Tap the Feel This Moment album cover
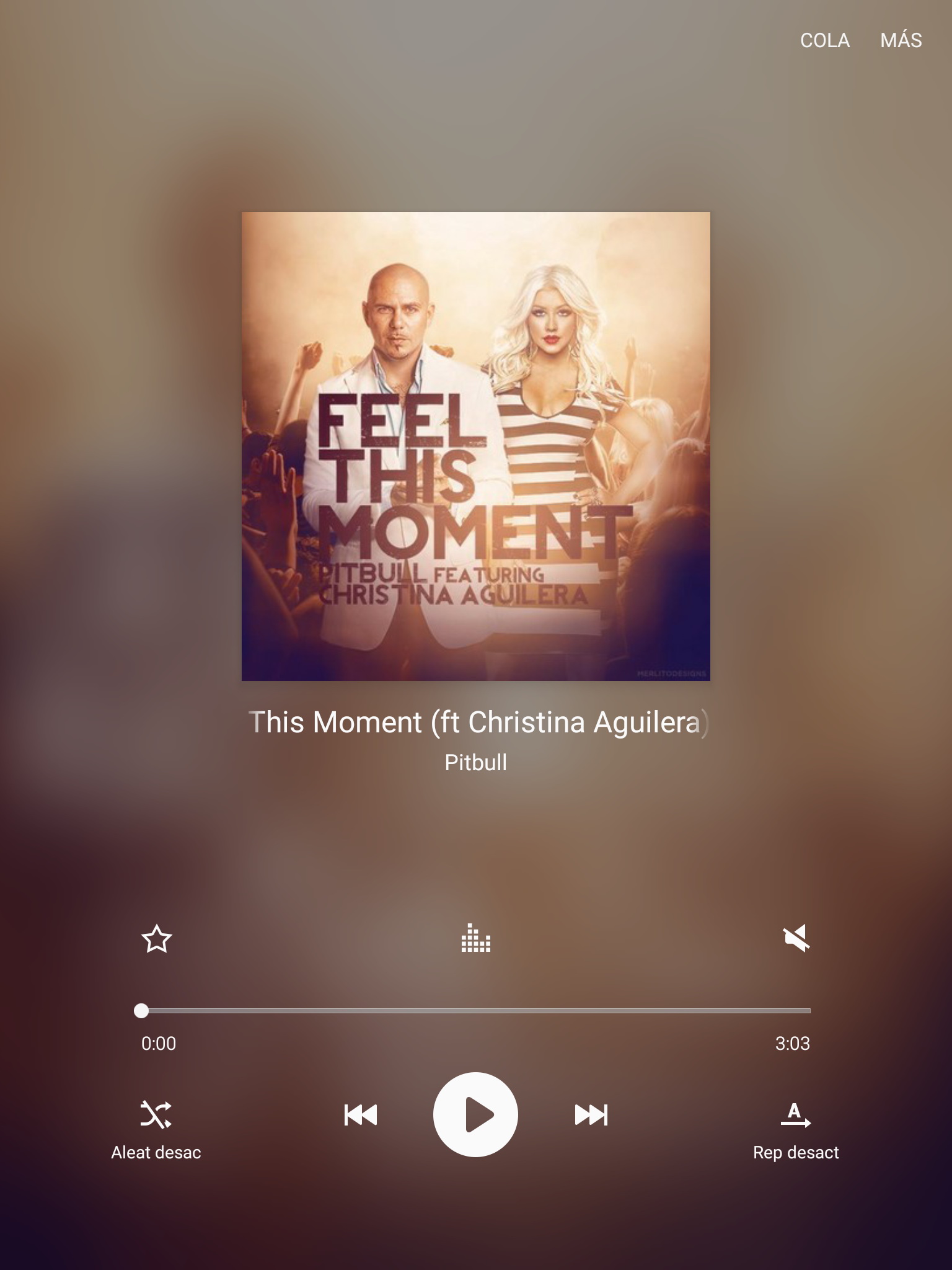Screen dimensions: 952x1270 coord(475,446)
